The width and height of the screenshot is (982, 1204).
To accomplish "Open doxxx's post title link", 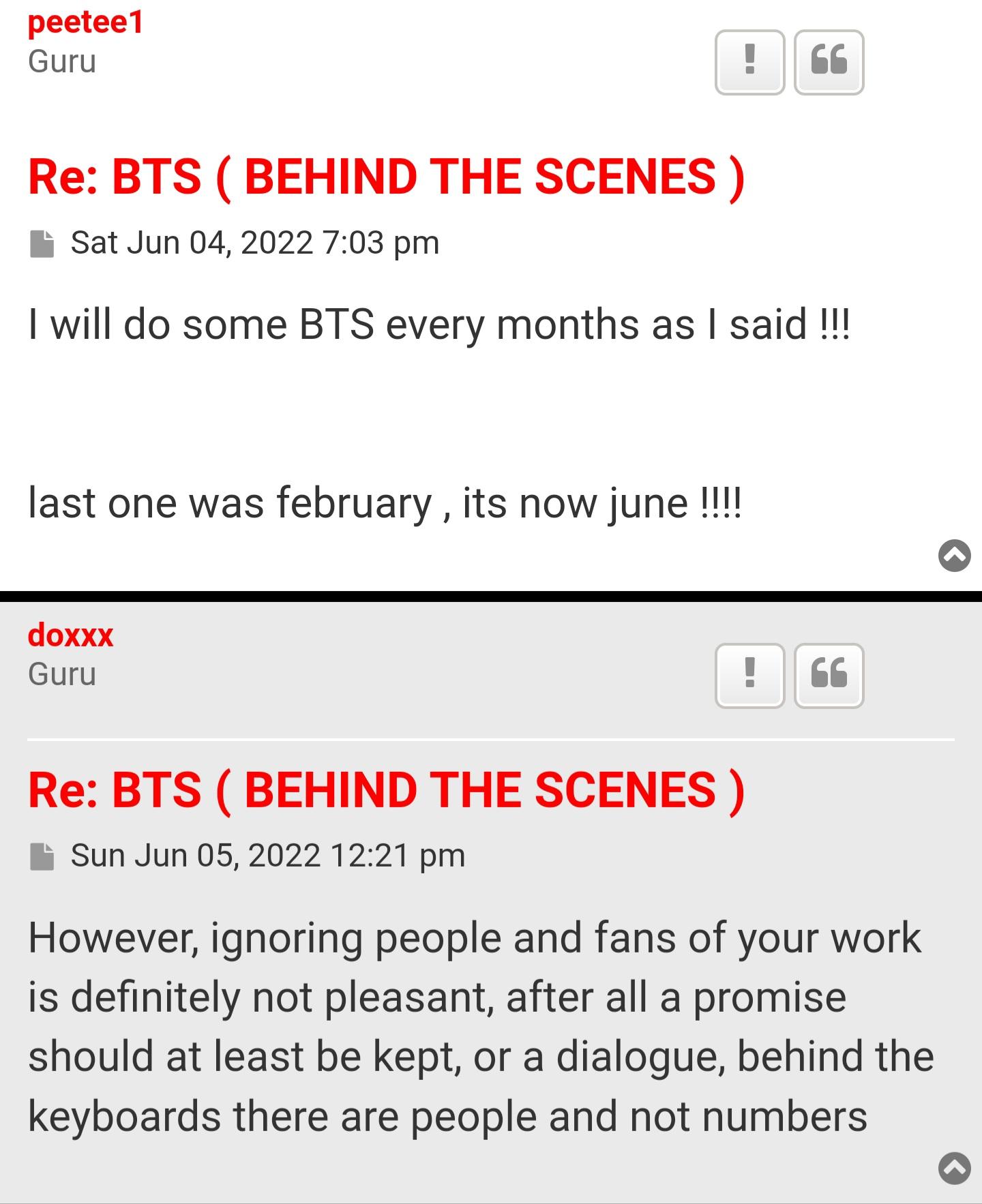I will pyautogui.click(x=386, y=789).
